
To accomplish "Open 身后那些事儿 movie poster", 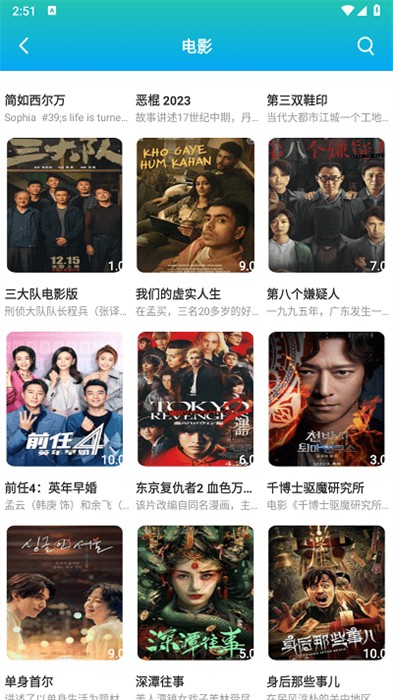I will point(326,592).
